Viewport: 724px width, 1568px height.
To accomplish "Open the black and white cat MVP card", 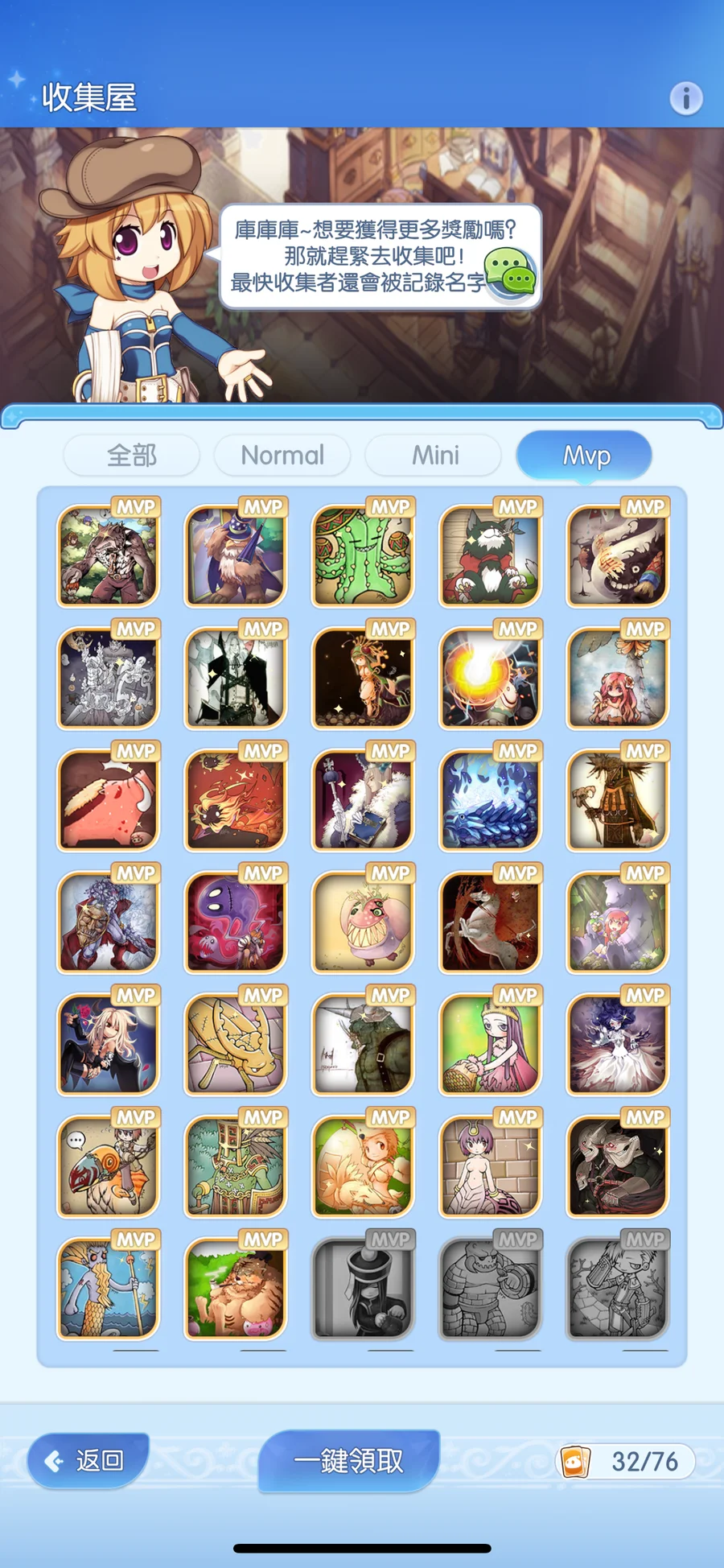I will click(x=490, y=555).
